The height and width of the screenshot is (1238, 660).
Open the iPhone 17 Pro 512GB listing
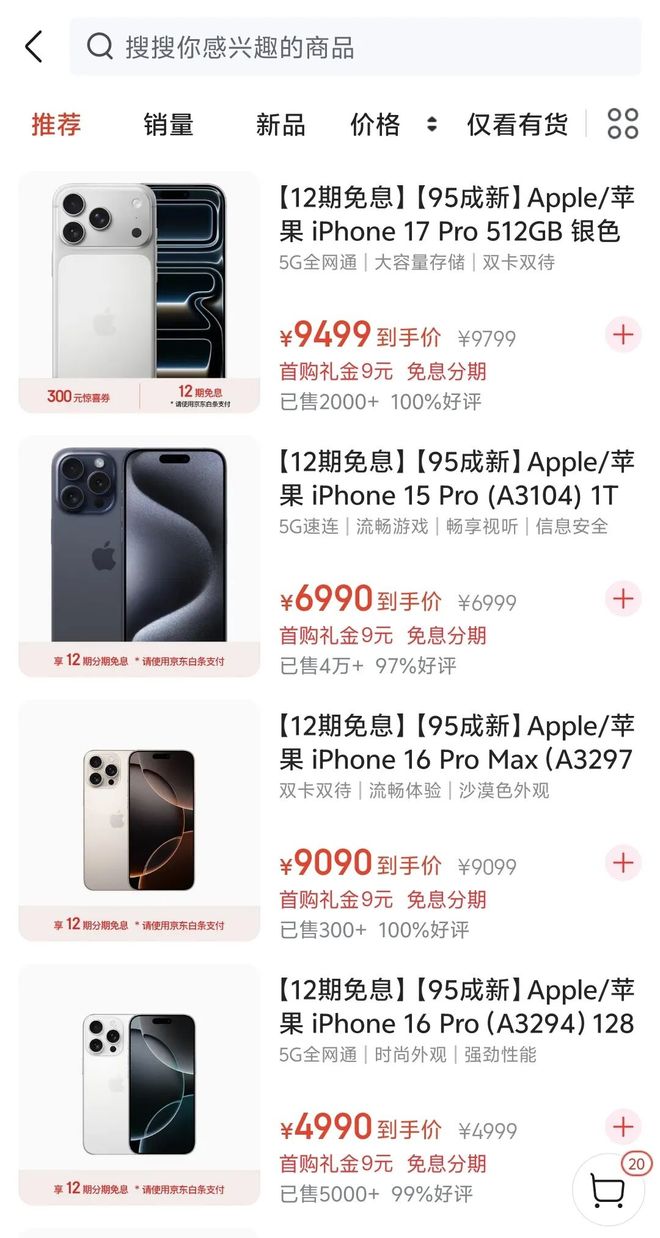(456, 214)
